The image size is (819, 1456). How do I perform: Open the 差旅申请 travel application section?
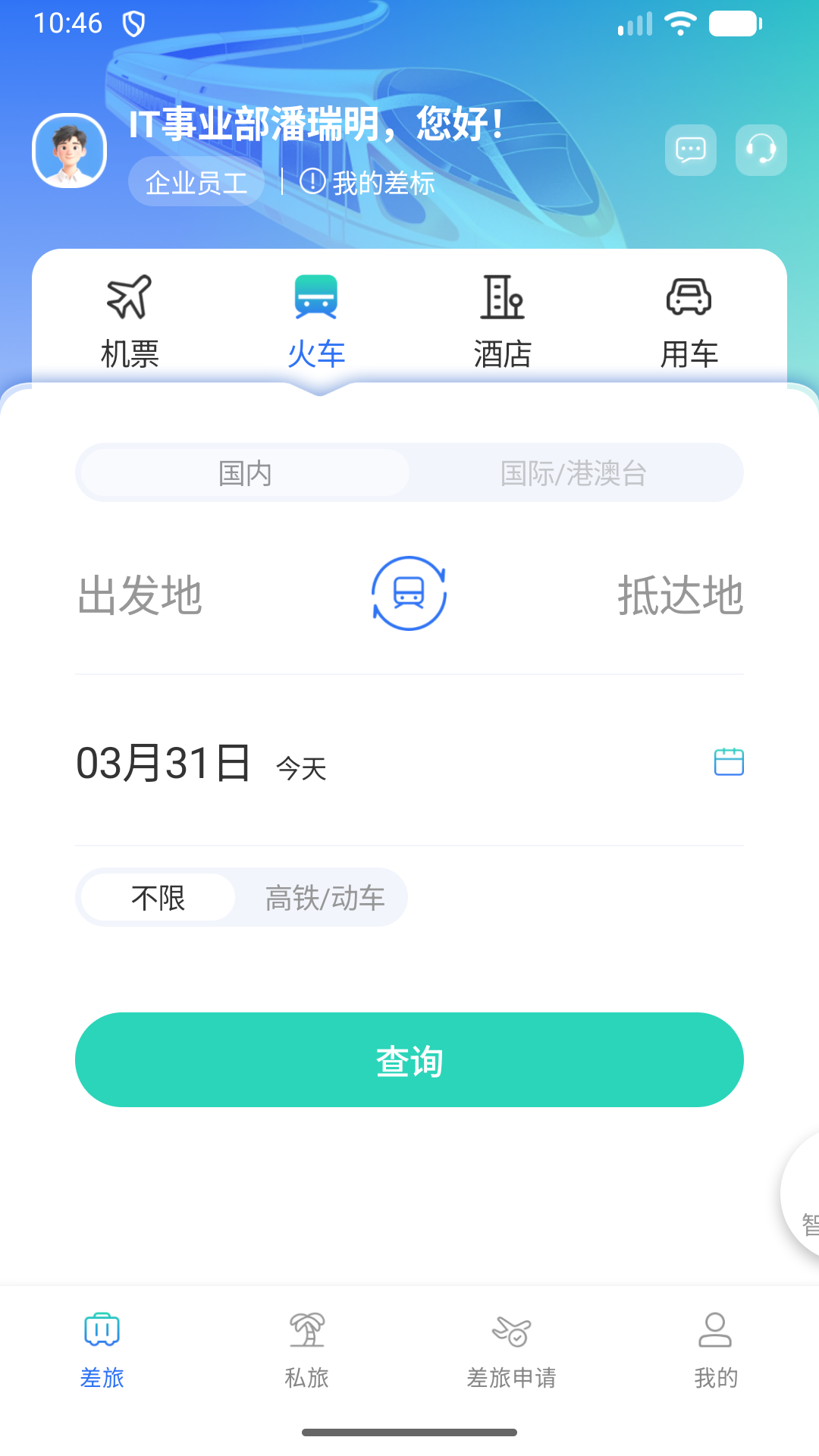coord(511,1350)
